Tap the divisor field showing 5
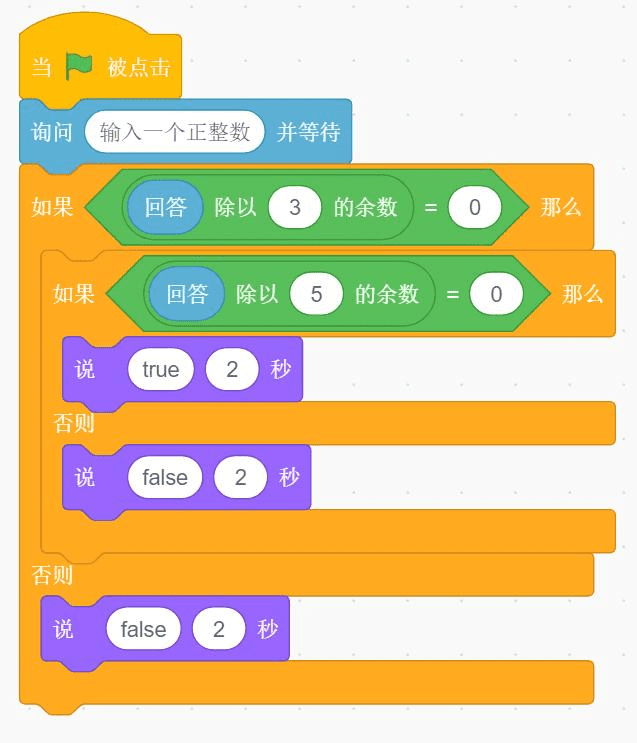 click(316, 294)
